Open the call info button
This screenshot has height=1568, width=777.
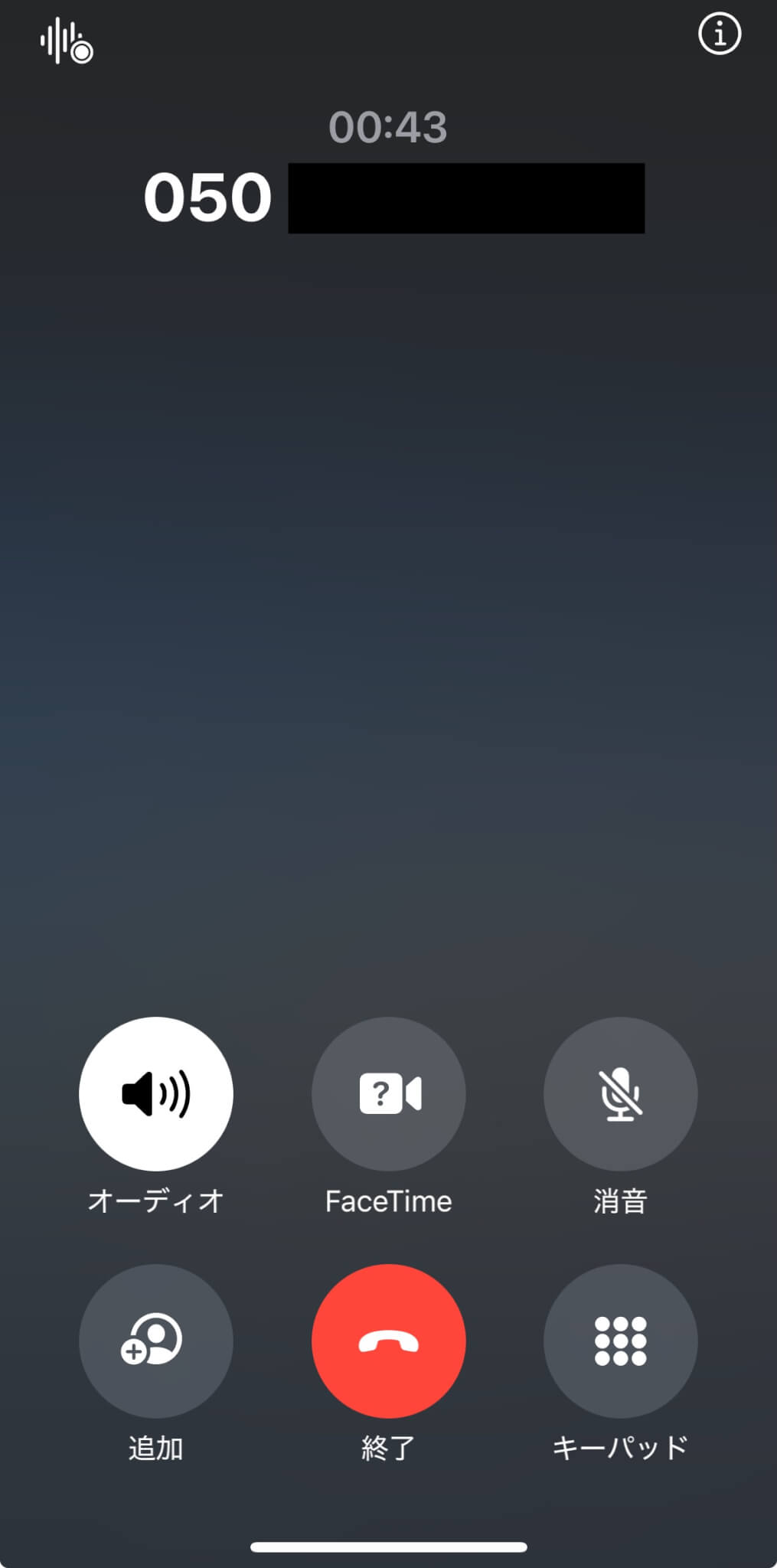719,34
